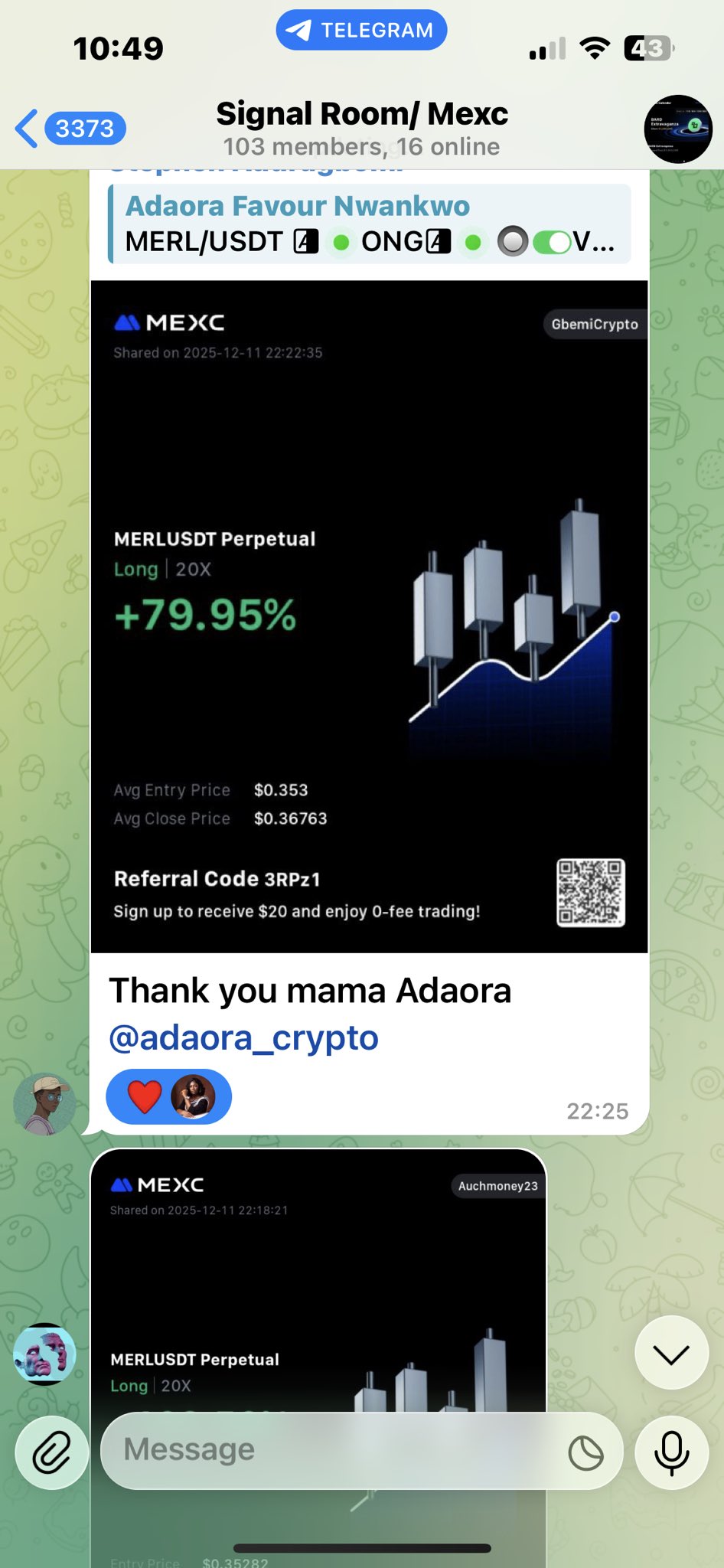
Task: Open the sticker panel in message bar
Action: click(586, 1452)
